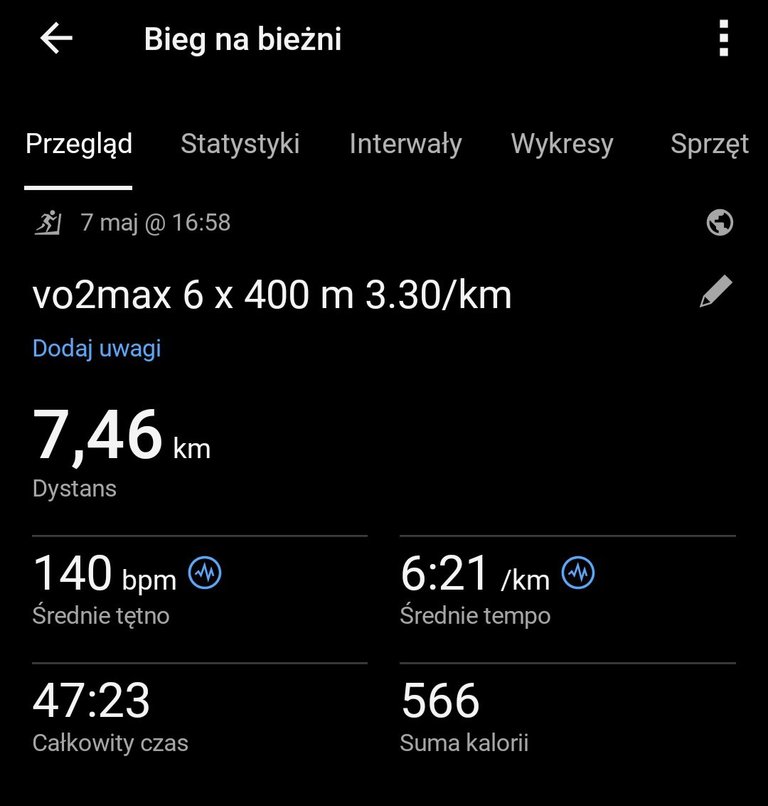
Task: Open the three-dot overflow menu
Action: click(x=724, y=38)
